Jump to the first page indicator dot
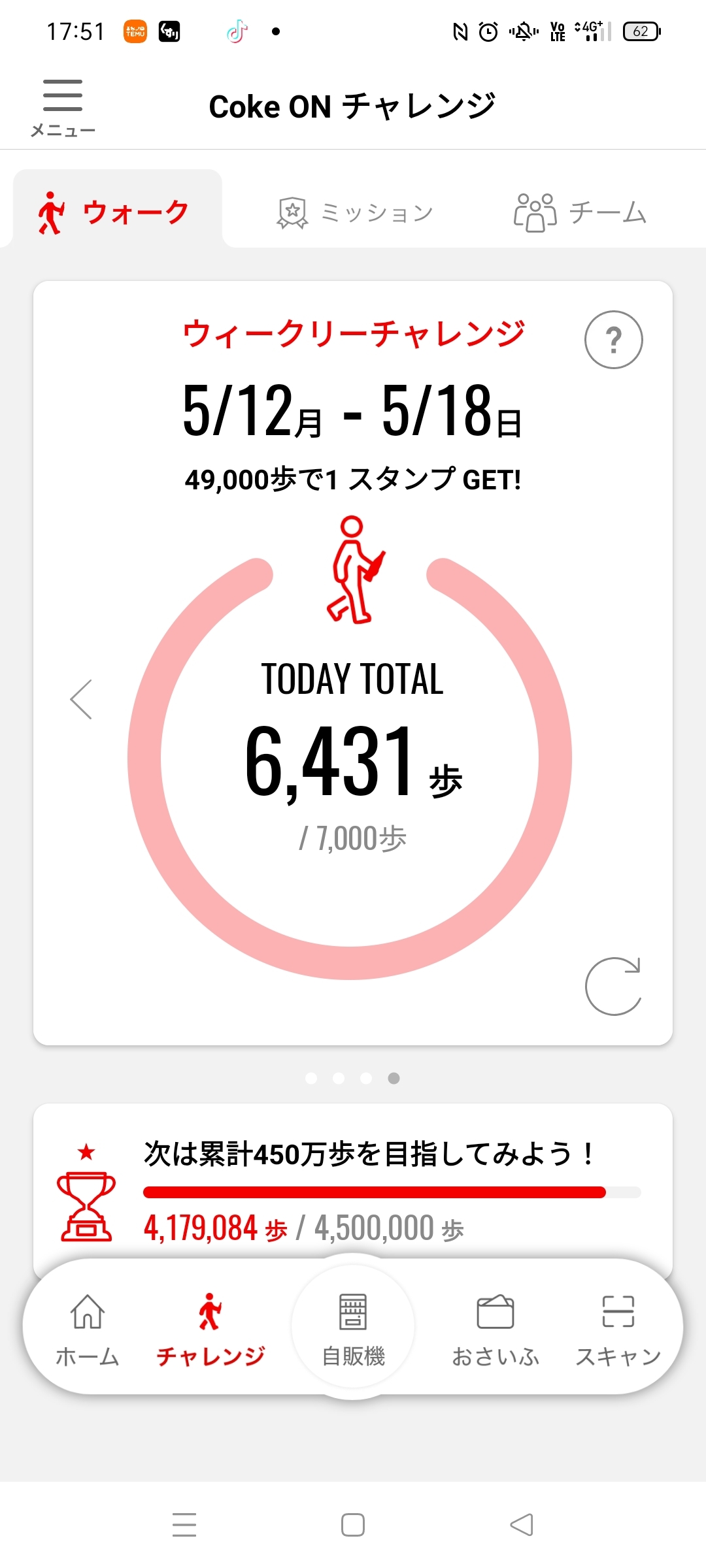The width and height of the screenshot is (706, 1568). pos(311,1078)
